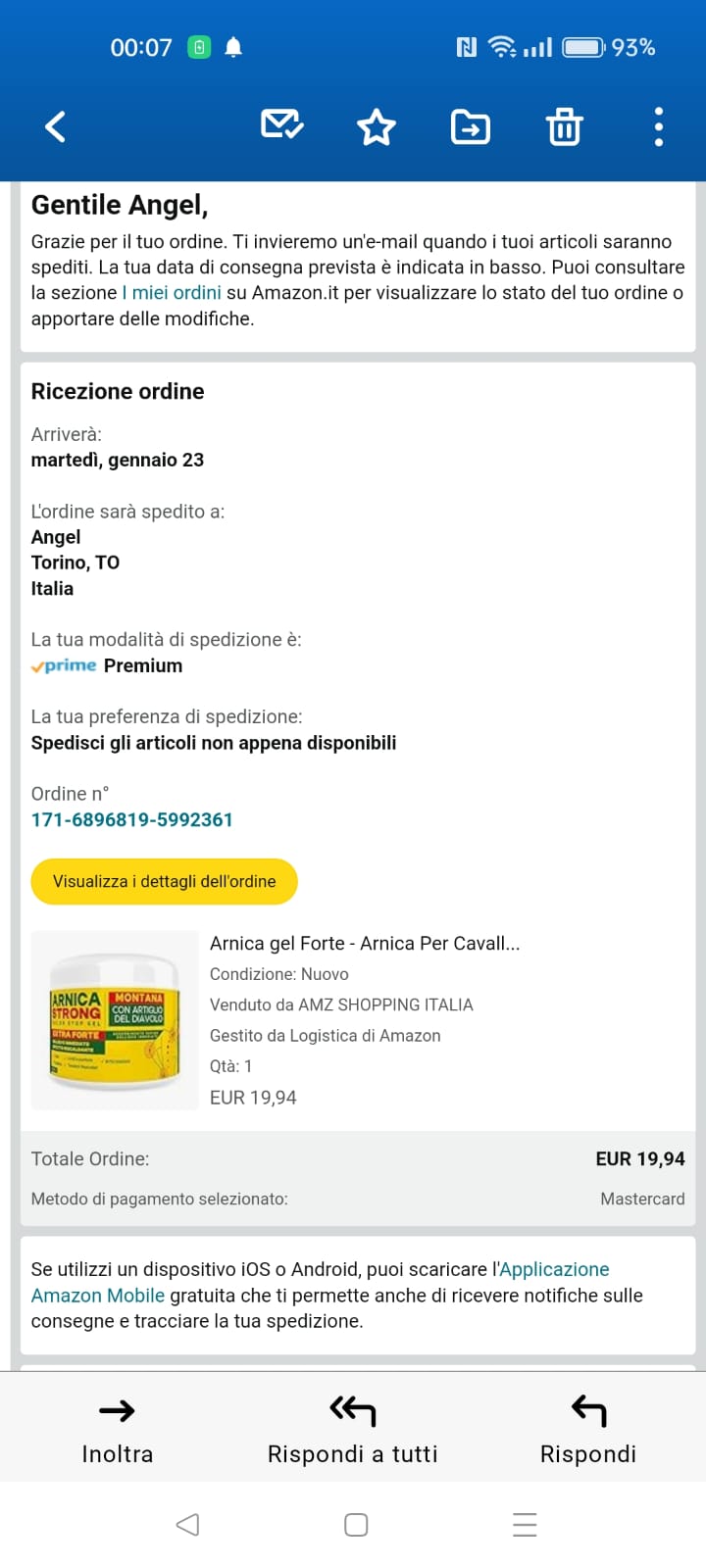Delete this email with the trash icon
The image size is (706, 1568).
564,127
